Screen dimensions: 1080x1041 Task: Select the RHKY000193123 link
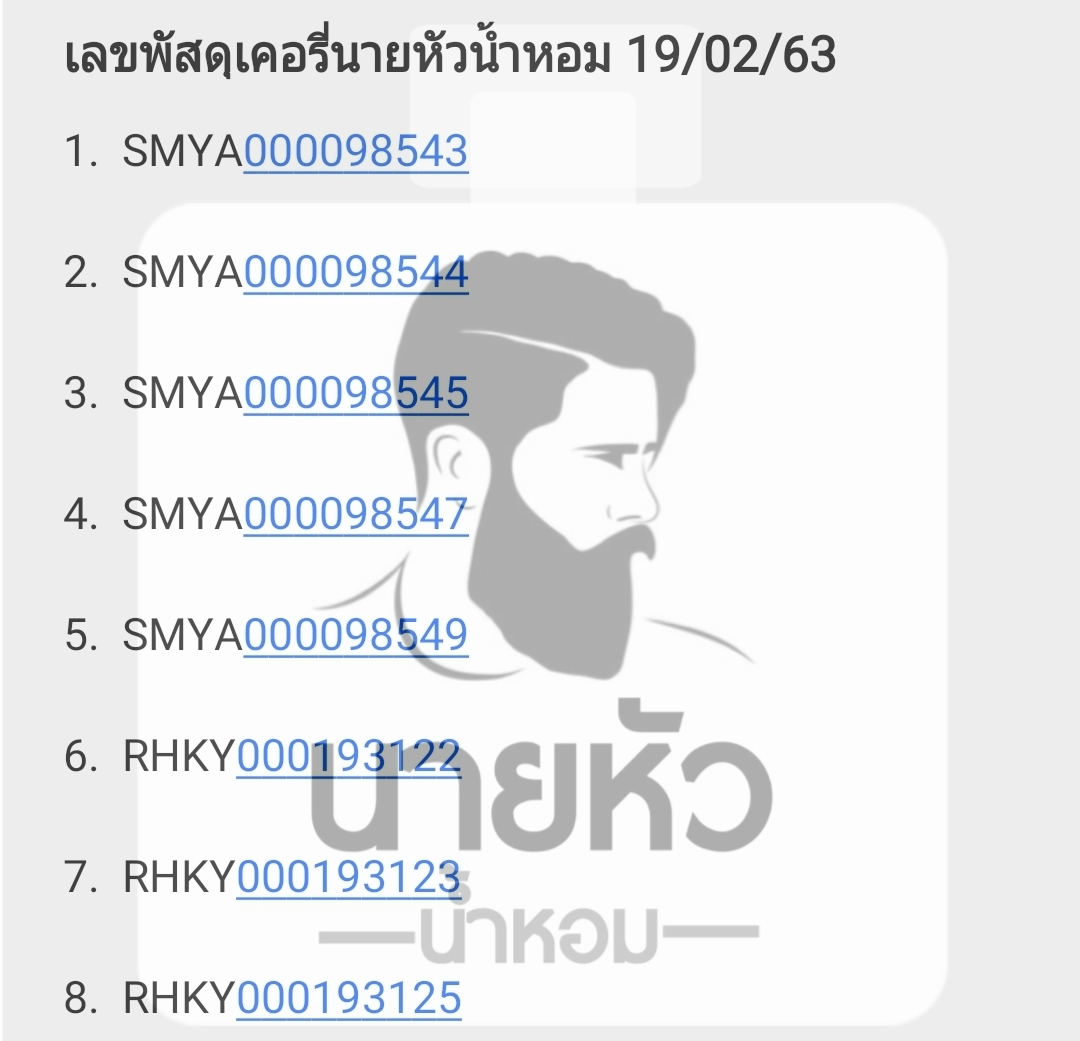[x=349, y=878]
